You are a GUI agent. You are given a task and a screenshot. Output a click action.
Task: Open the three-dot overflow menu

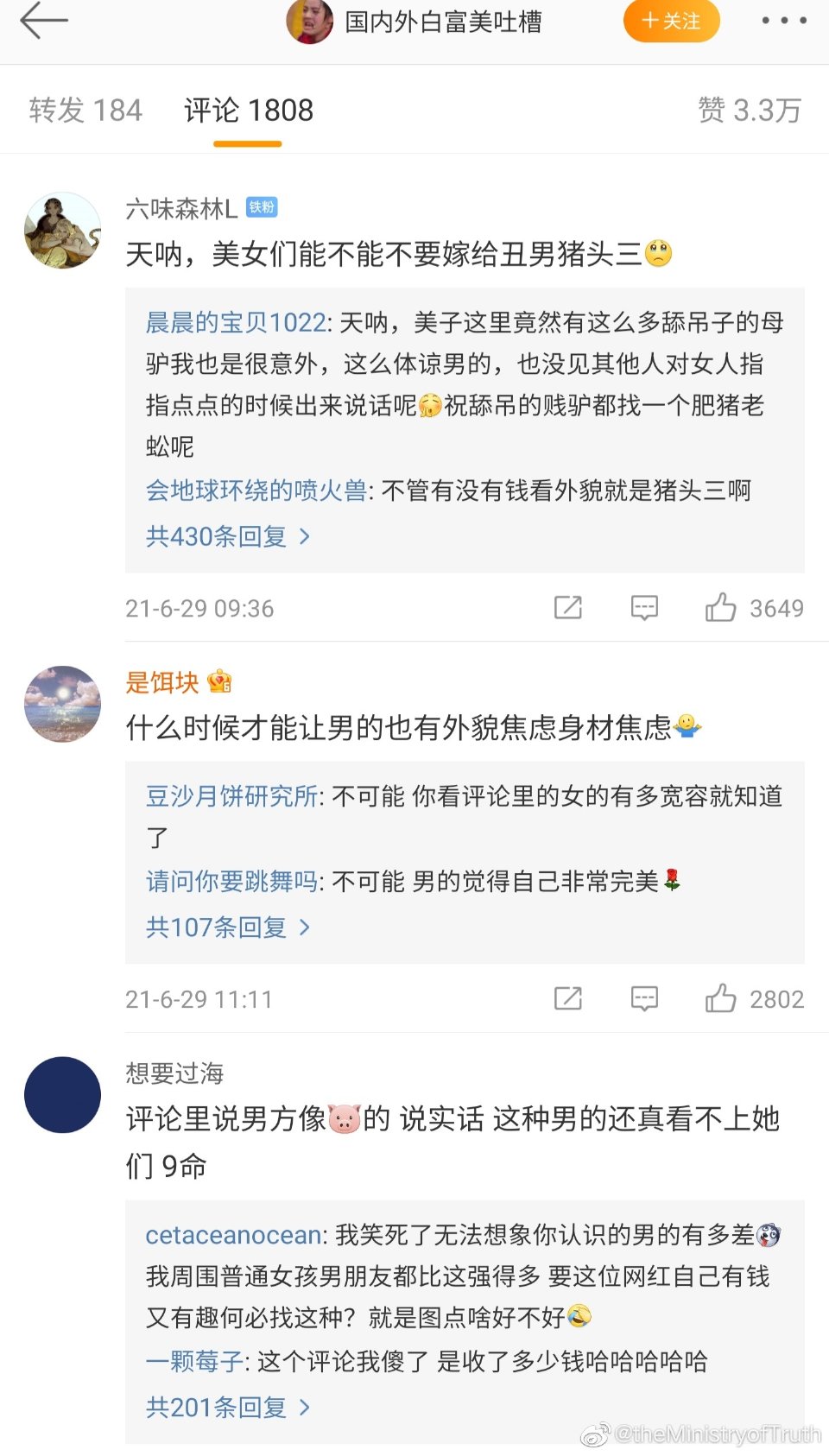click(x=783, y=21)
